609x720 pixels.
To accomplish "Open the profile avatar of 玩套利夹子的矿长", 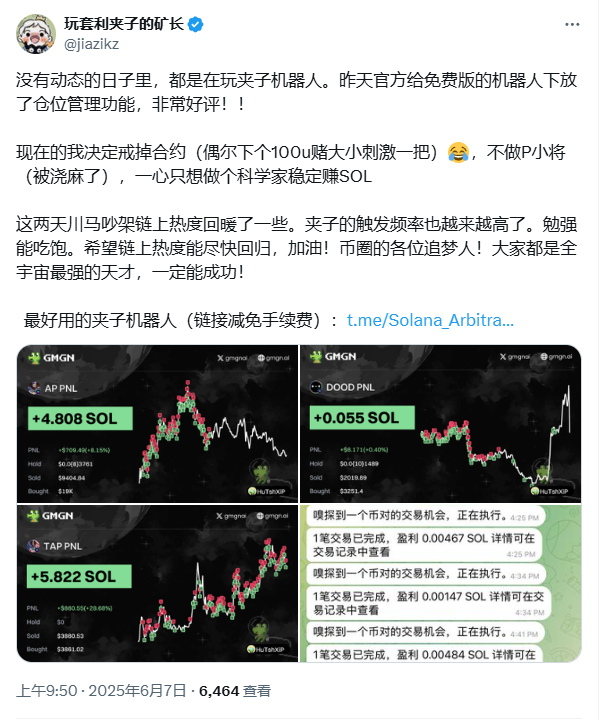I will pos(37,33).
